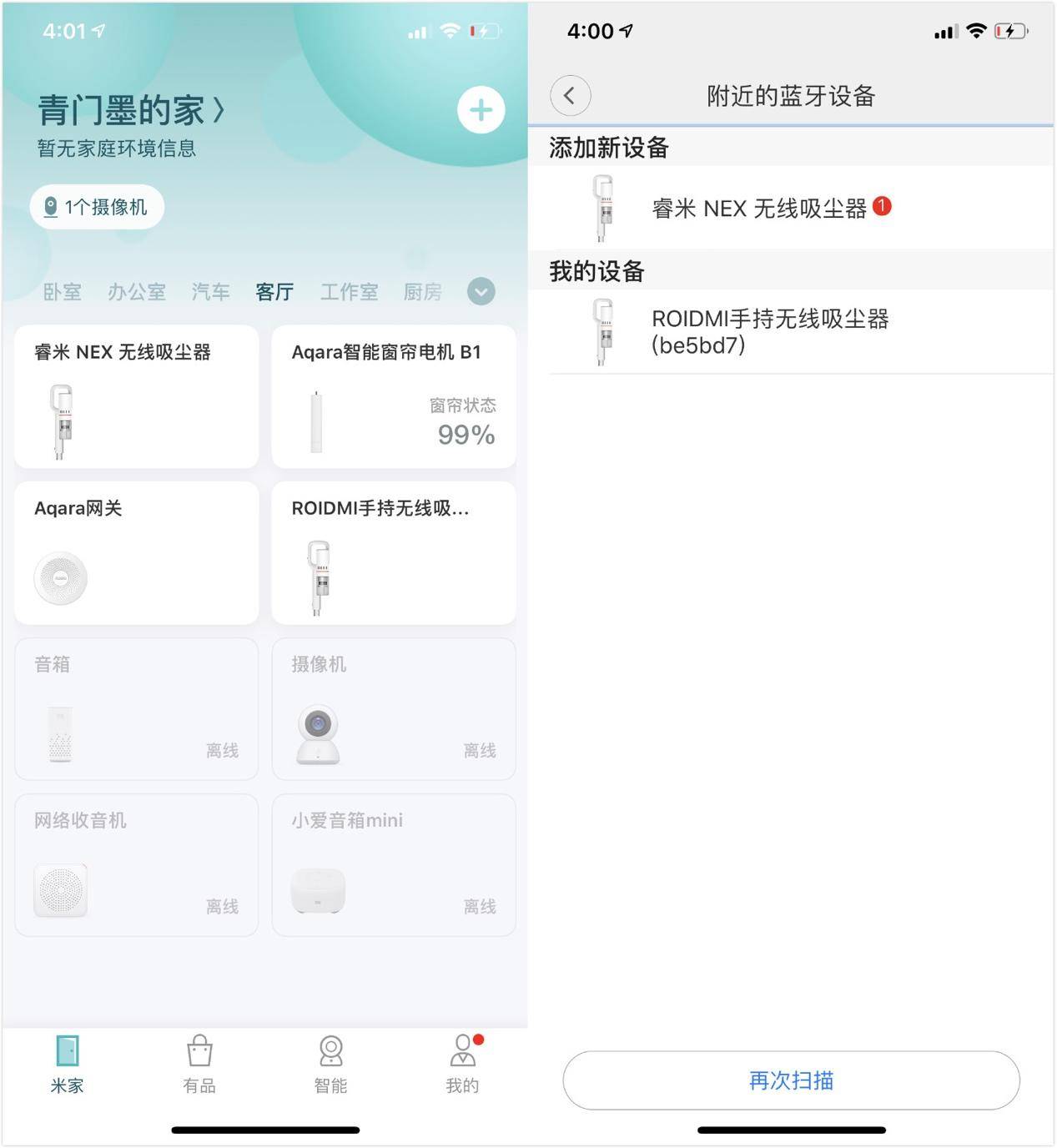Tap the 99% curtain status indicator
This screenshot has width=1057, height=1148.
pyautogui.click(x=465, y=434)
